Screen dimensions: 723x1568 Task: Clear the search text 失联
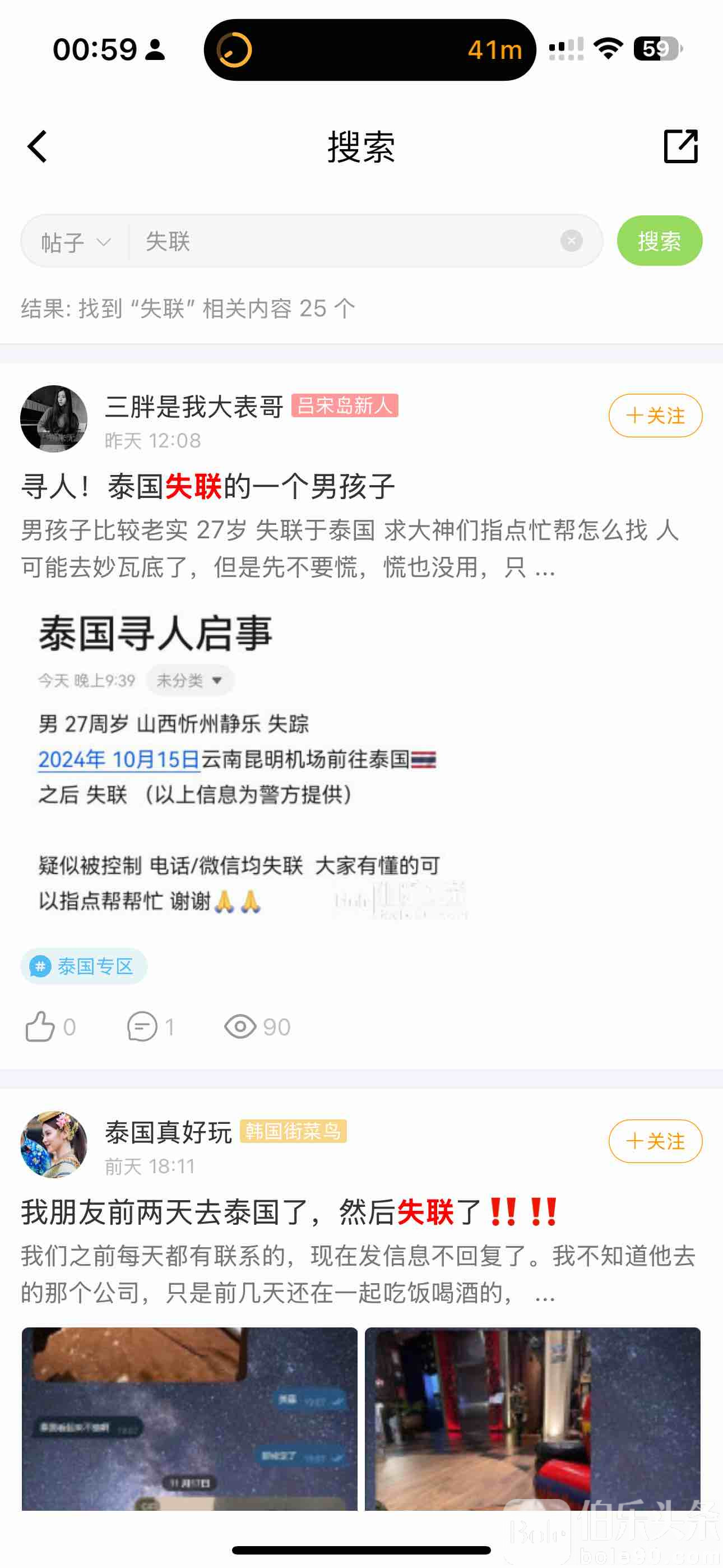pos(571,241)
